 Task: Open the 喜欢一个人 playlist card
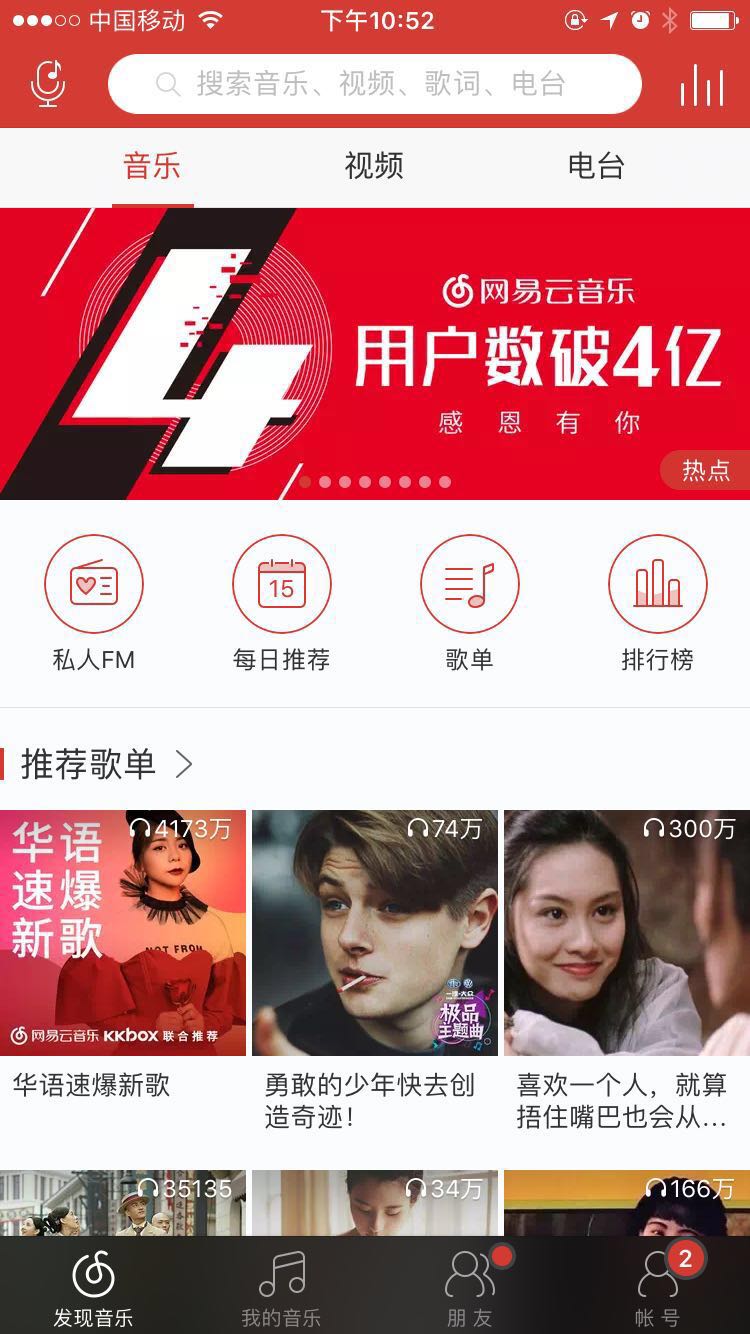[627, 932]
